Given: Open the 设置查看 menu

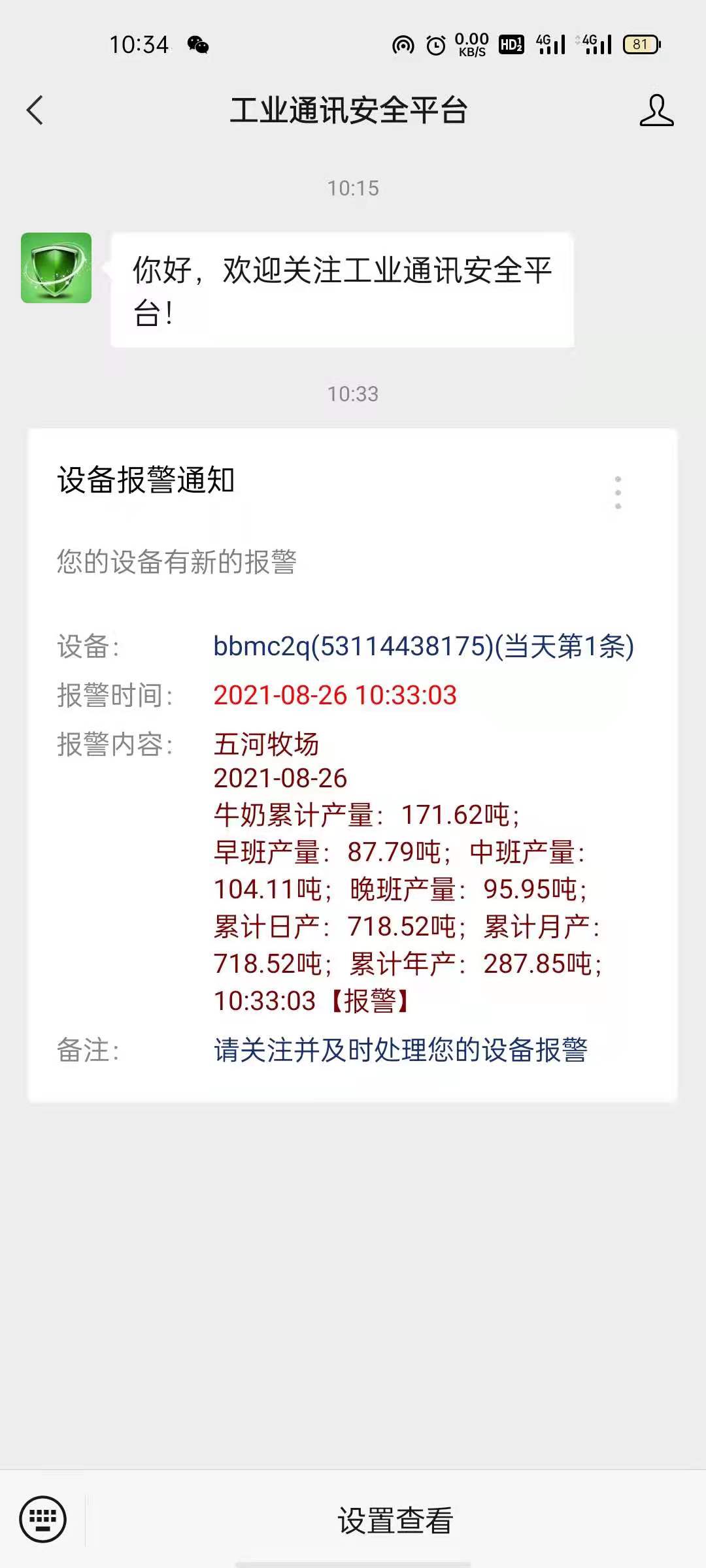Looking at the screenshot, I should click(x=395, y=1520).
